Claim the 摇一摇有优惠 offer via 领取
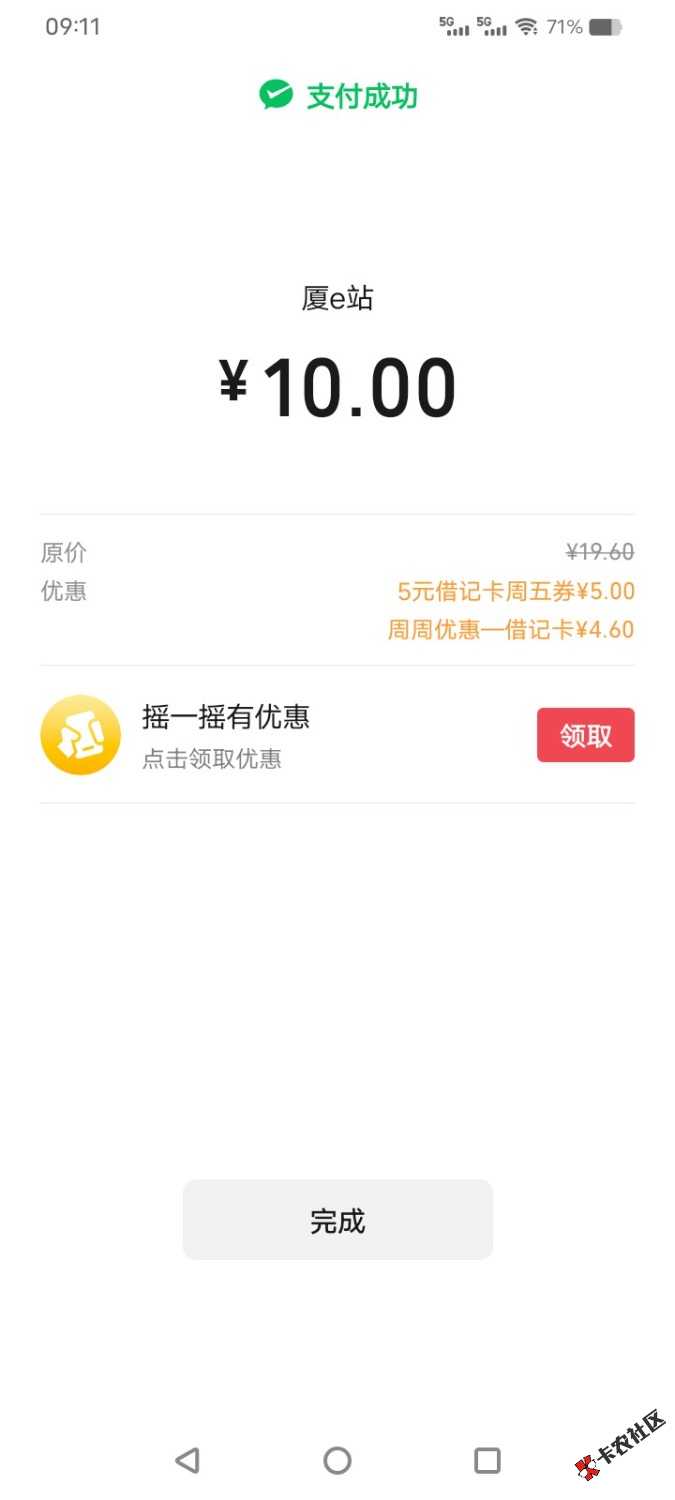The height and width of the screenshot is (1500, 675). [585, 736]
